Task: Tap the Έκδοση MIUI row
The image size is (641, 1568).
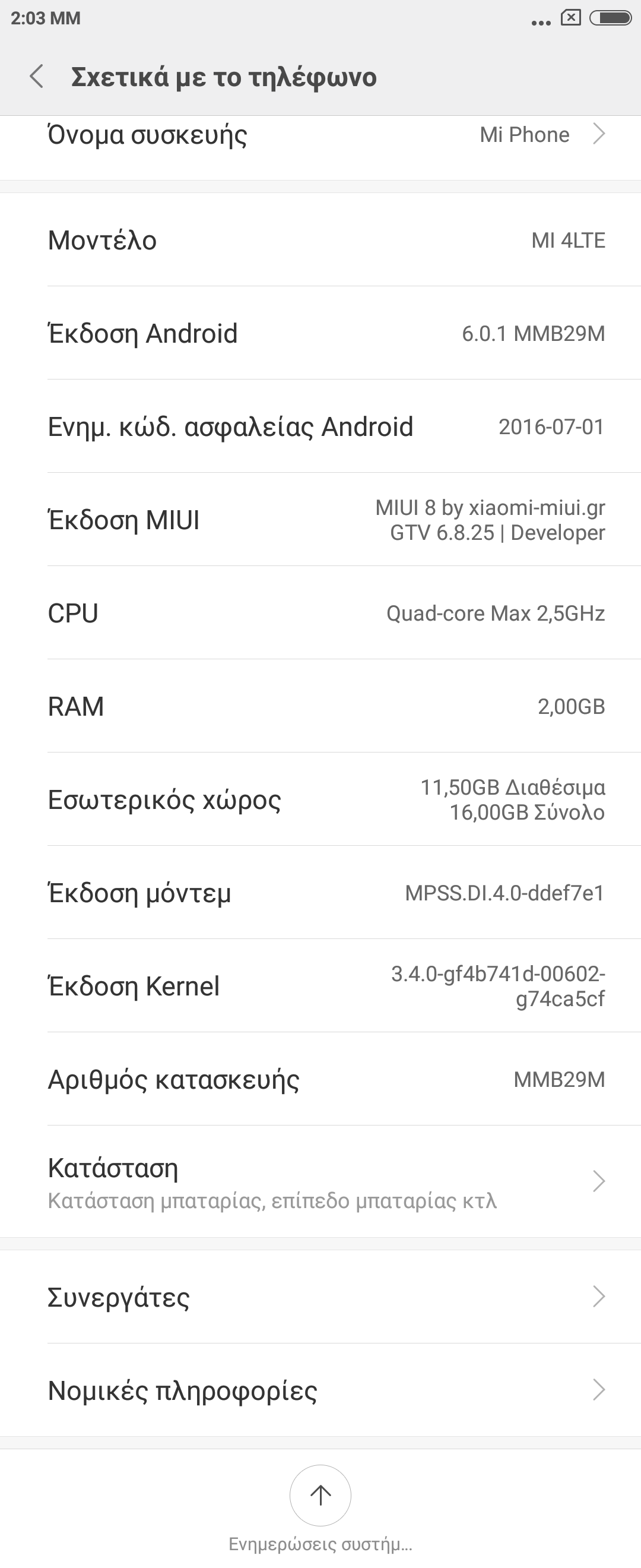Action: 320,520
